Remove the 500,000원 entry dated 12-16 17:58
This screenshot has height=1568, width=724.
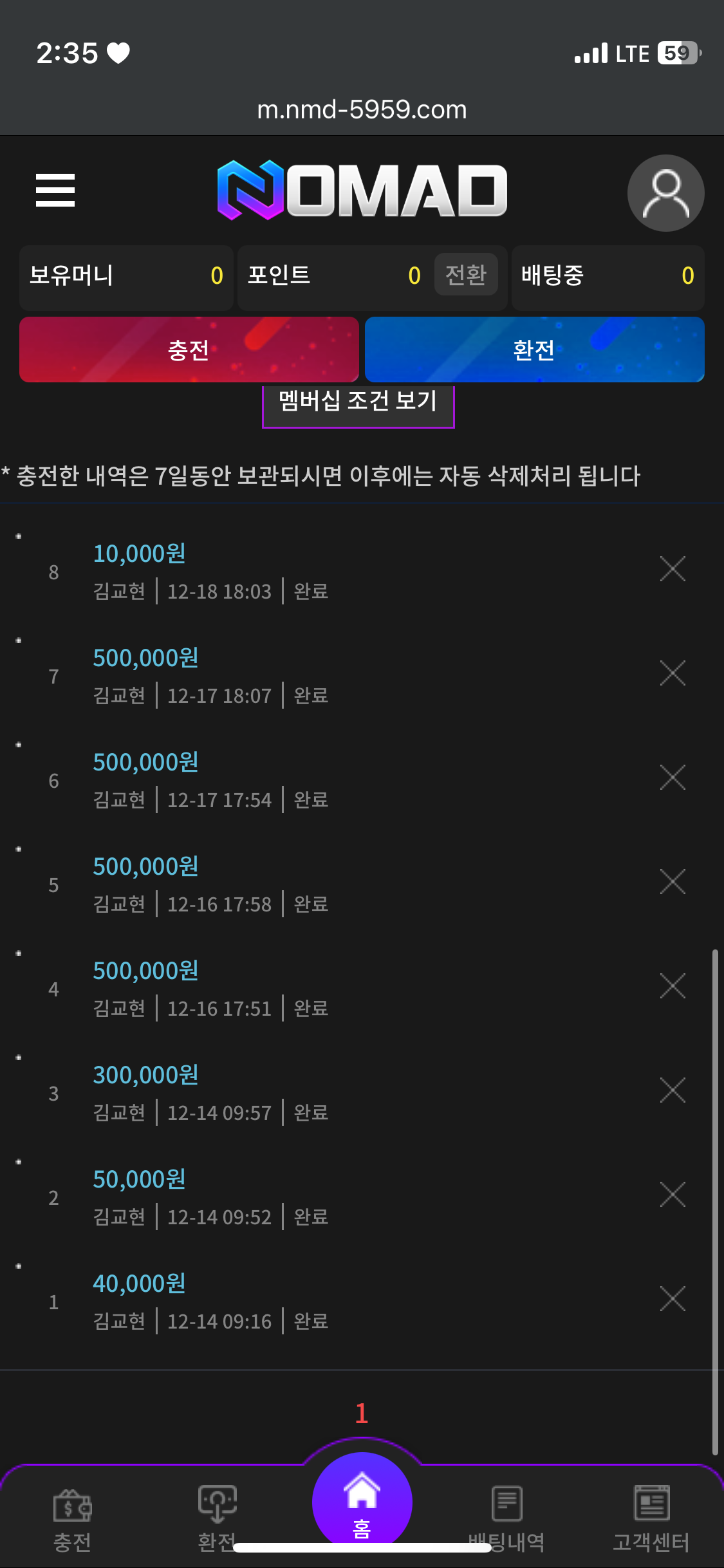tap(673, 882)
